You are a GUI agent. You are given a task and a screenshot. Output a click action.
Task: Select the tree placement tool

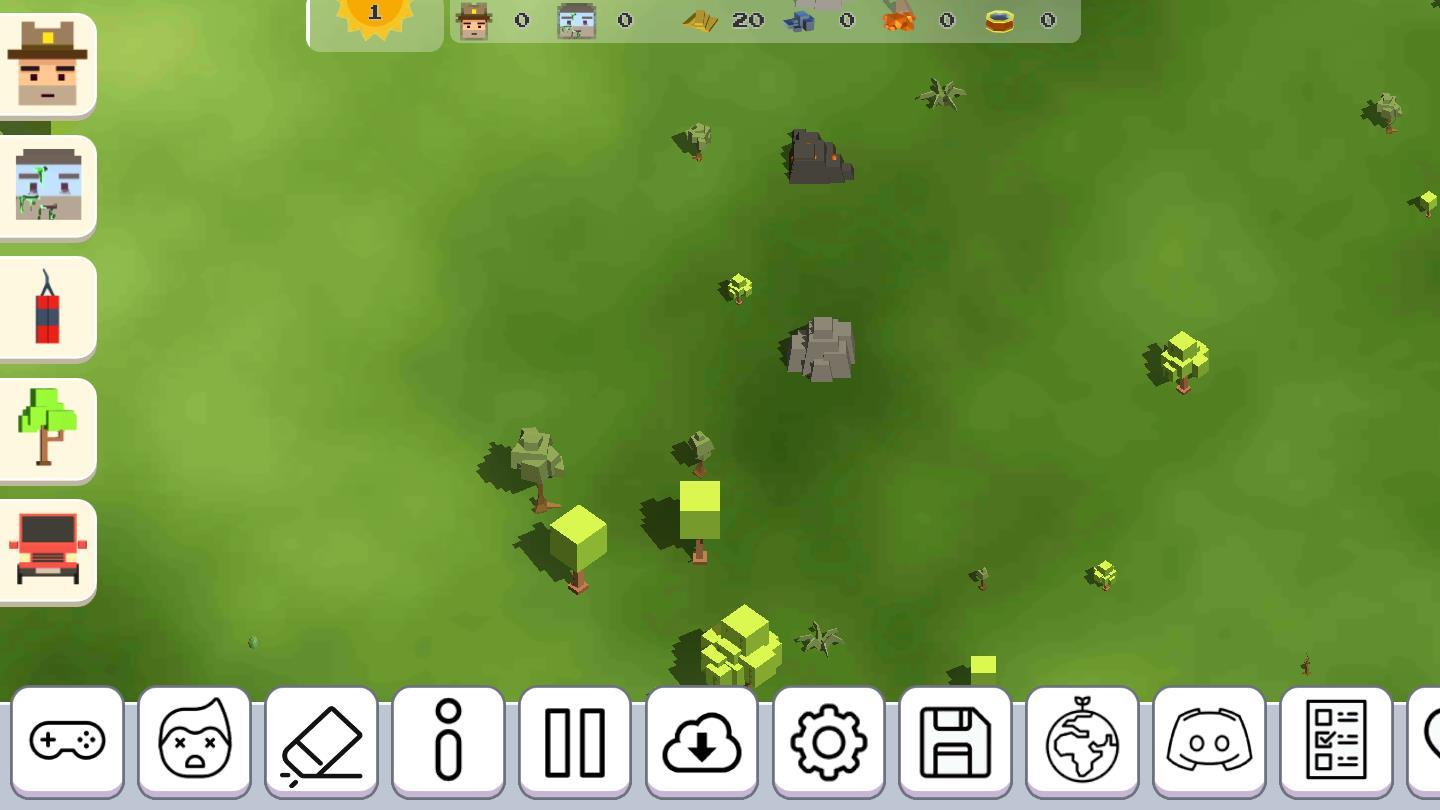[x=47, y=429]
